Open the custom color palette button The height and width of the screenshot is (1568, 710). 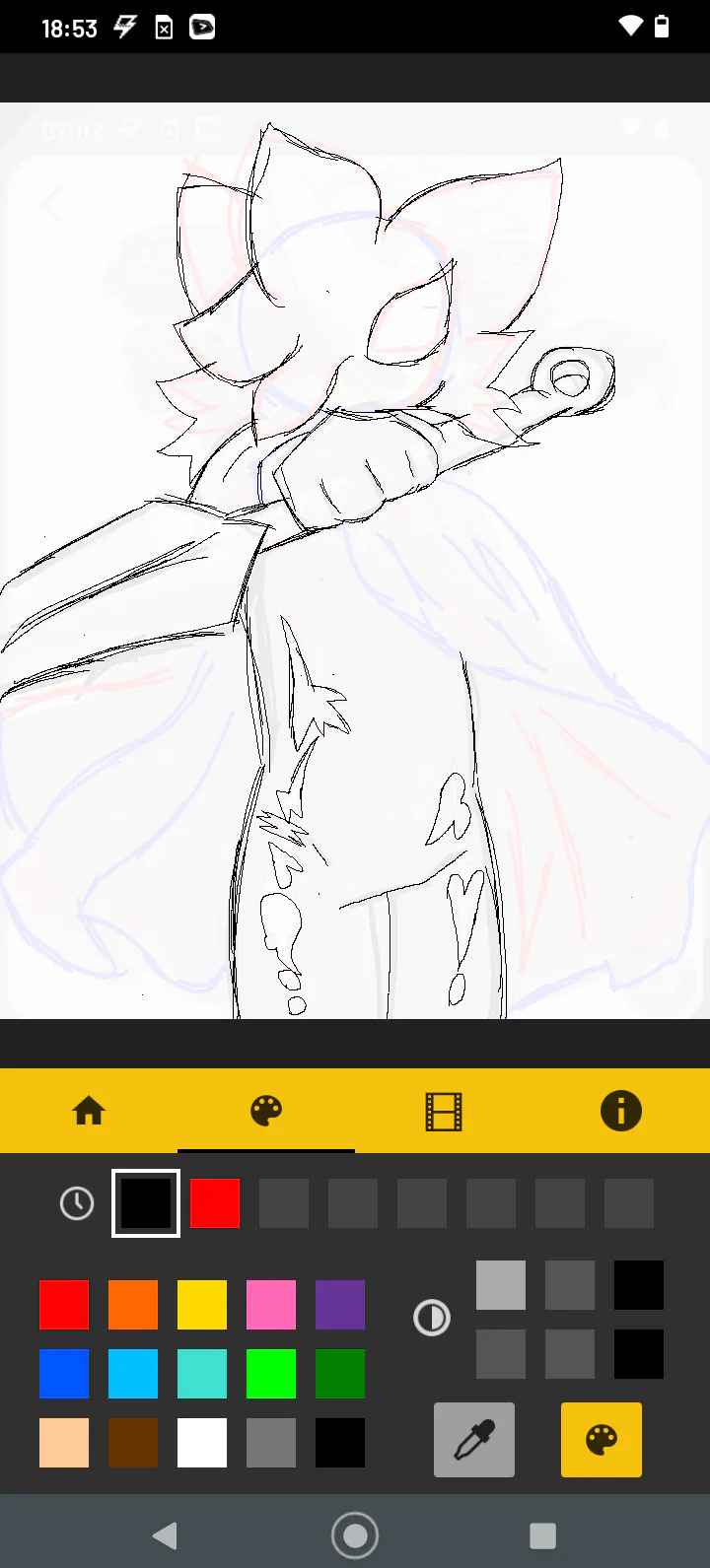point(602,1440)
